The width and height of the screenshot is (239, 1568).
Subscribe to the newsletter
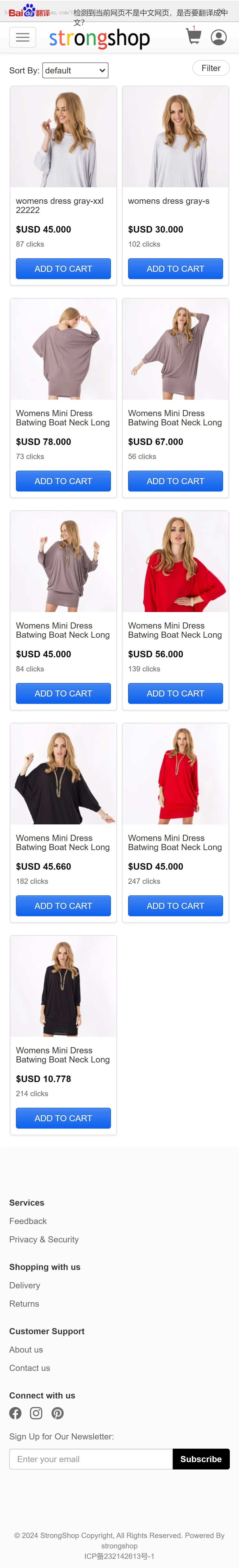click(x=201, y=1458)
